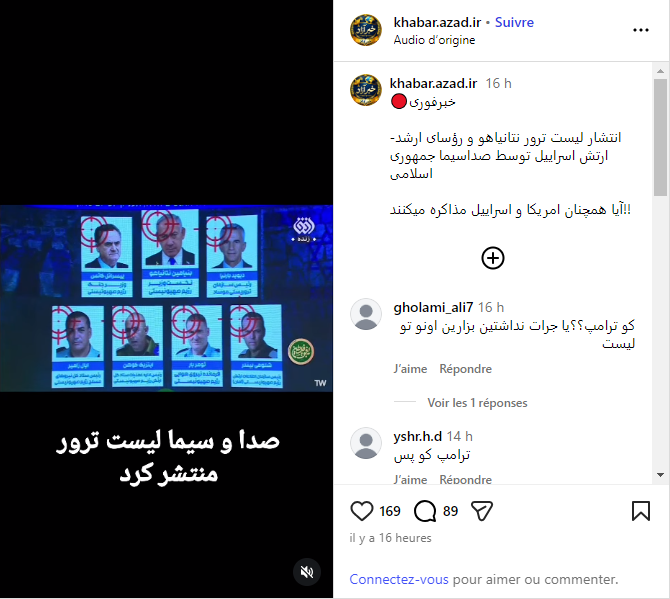Expand "Voir les 1 réponses" thread

pyautogui.click(x=477, y=403)
